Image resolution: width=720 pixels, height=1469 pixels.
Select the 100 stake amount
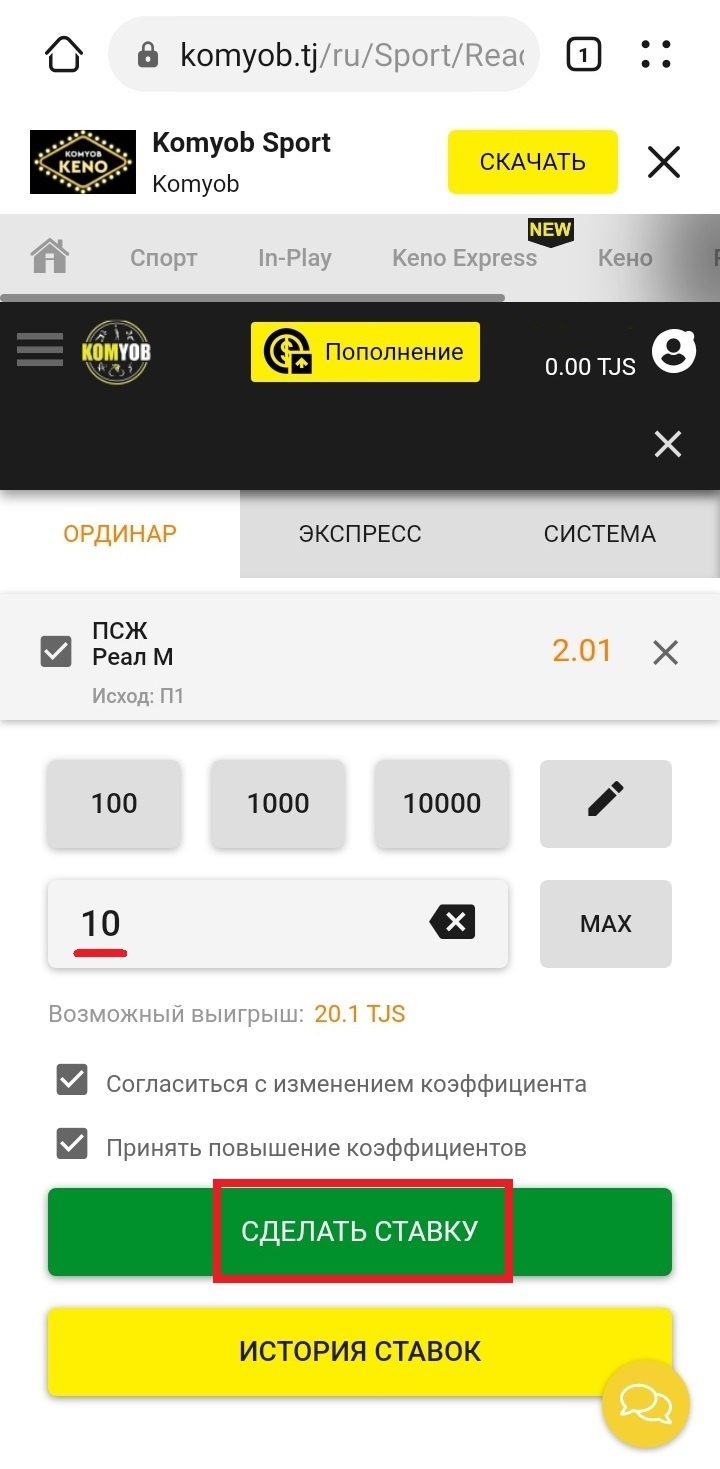[x=114, y=803]
